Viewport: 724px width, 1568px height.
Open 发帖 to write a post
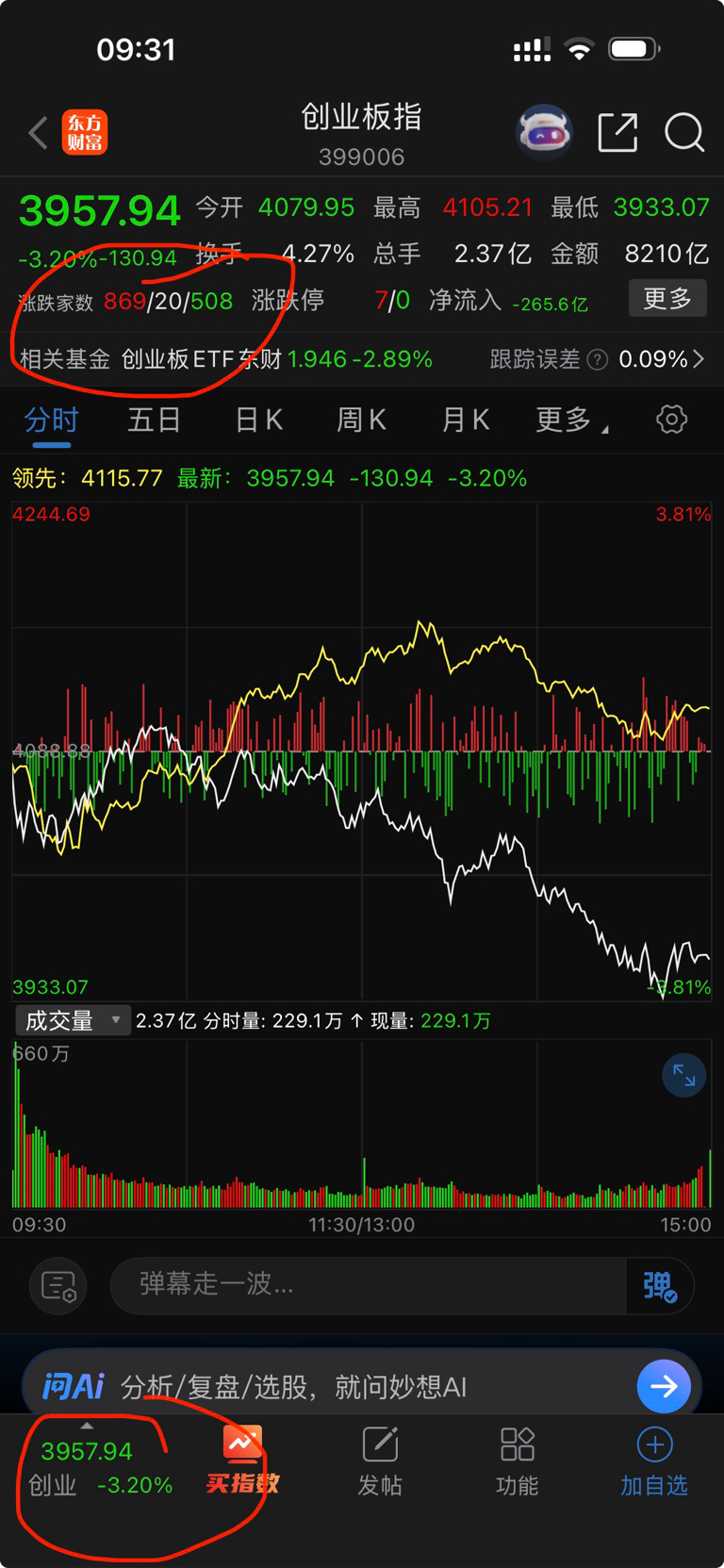coord(381,1461)
